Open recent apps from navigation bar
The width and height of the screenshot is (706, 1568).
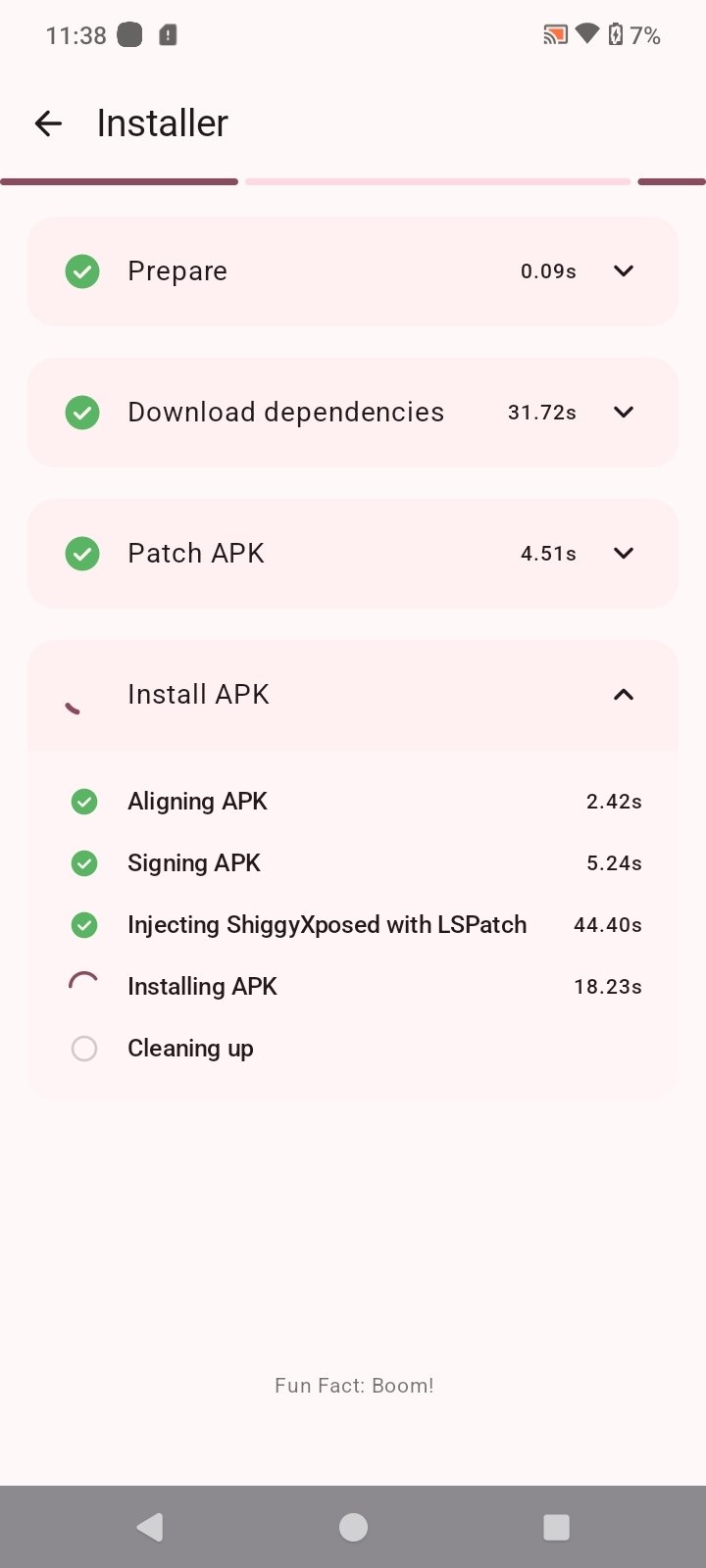pos(556,1527)
